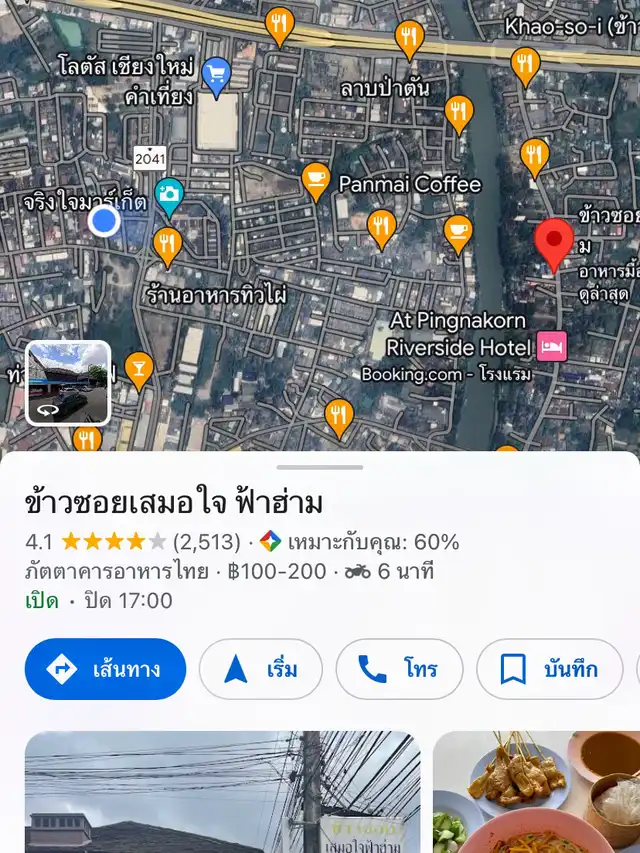Viewport: 640px width, 853px height.
Task: Select the ร้านอาหารทิวไผ่ restaurant pin
Action: coord(168,245)
